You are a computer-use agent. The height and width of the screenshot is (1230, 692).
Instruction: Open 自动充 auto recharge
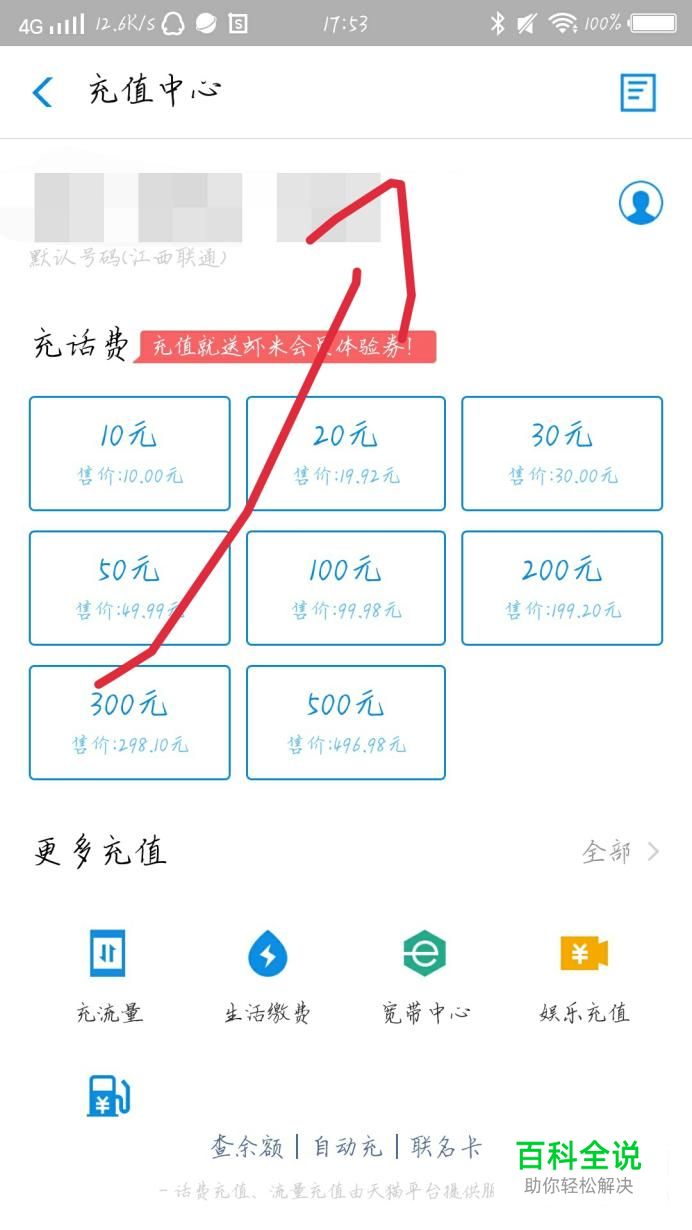click(x=348, y=1146)
